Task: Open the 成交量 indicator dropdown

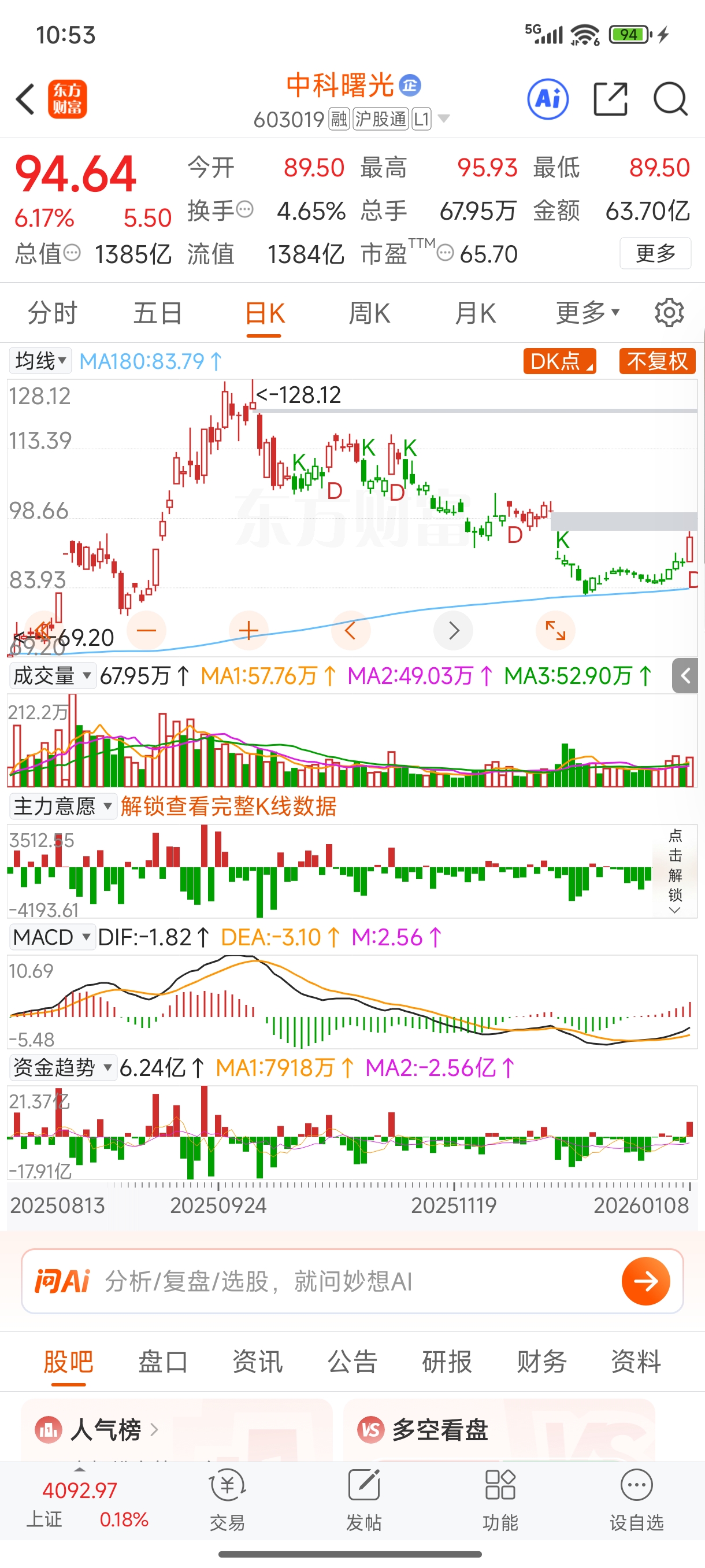Action: point(53,676)
